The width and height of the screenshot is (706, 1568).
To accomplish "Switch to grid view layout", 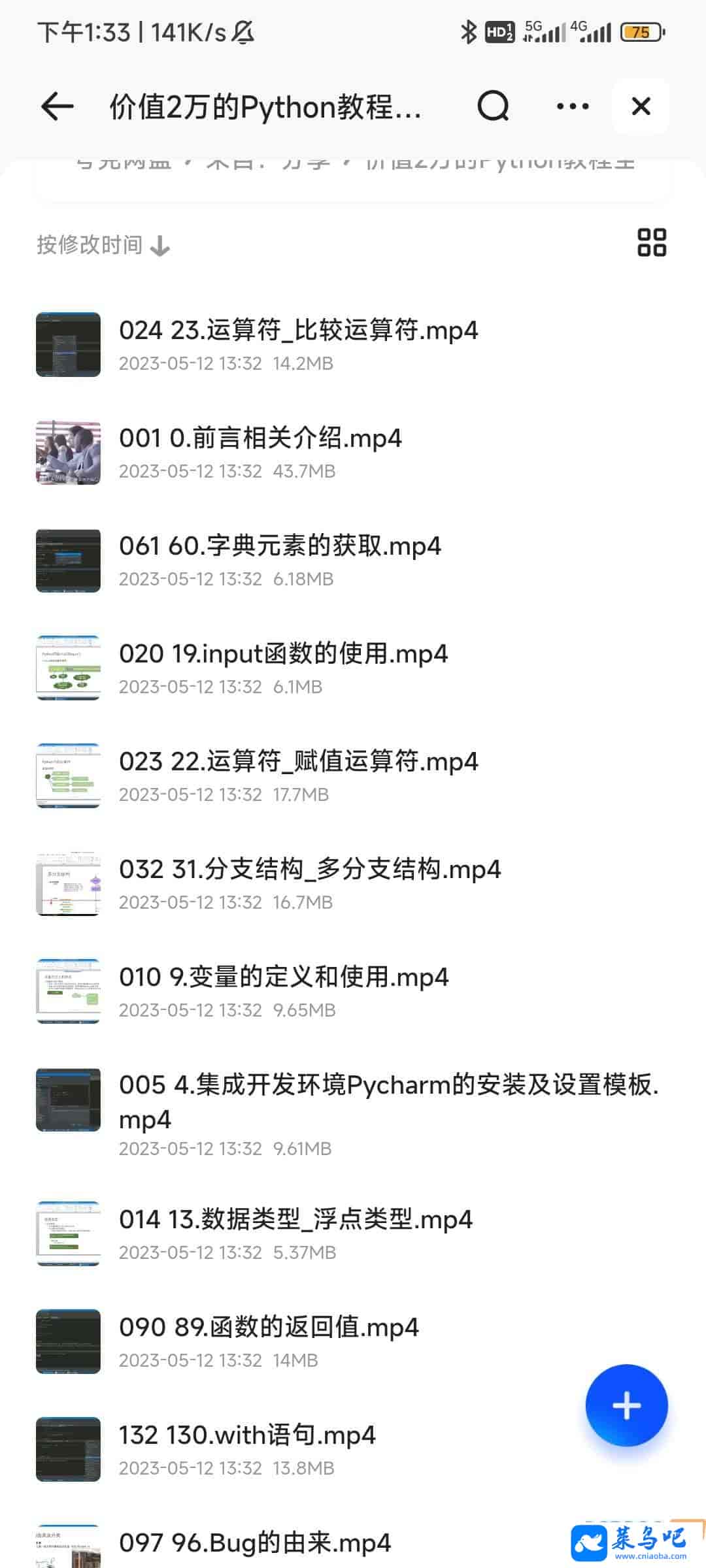I will click(652, 242).
